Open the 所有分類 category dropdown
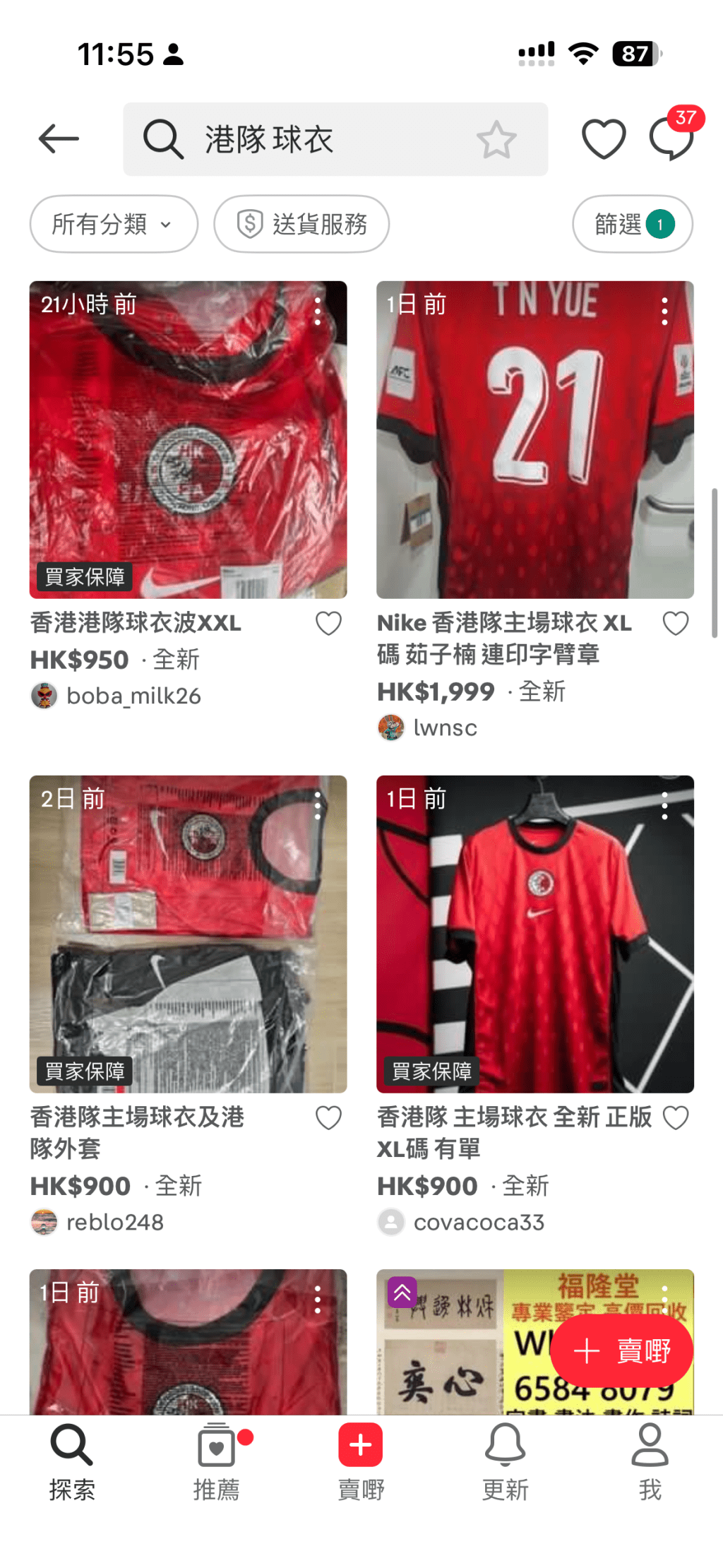Screen dimensions: 723x1568 click(x=113, y=224)
